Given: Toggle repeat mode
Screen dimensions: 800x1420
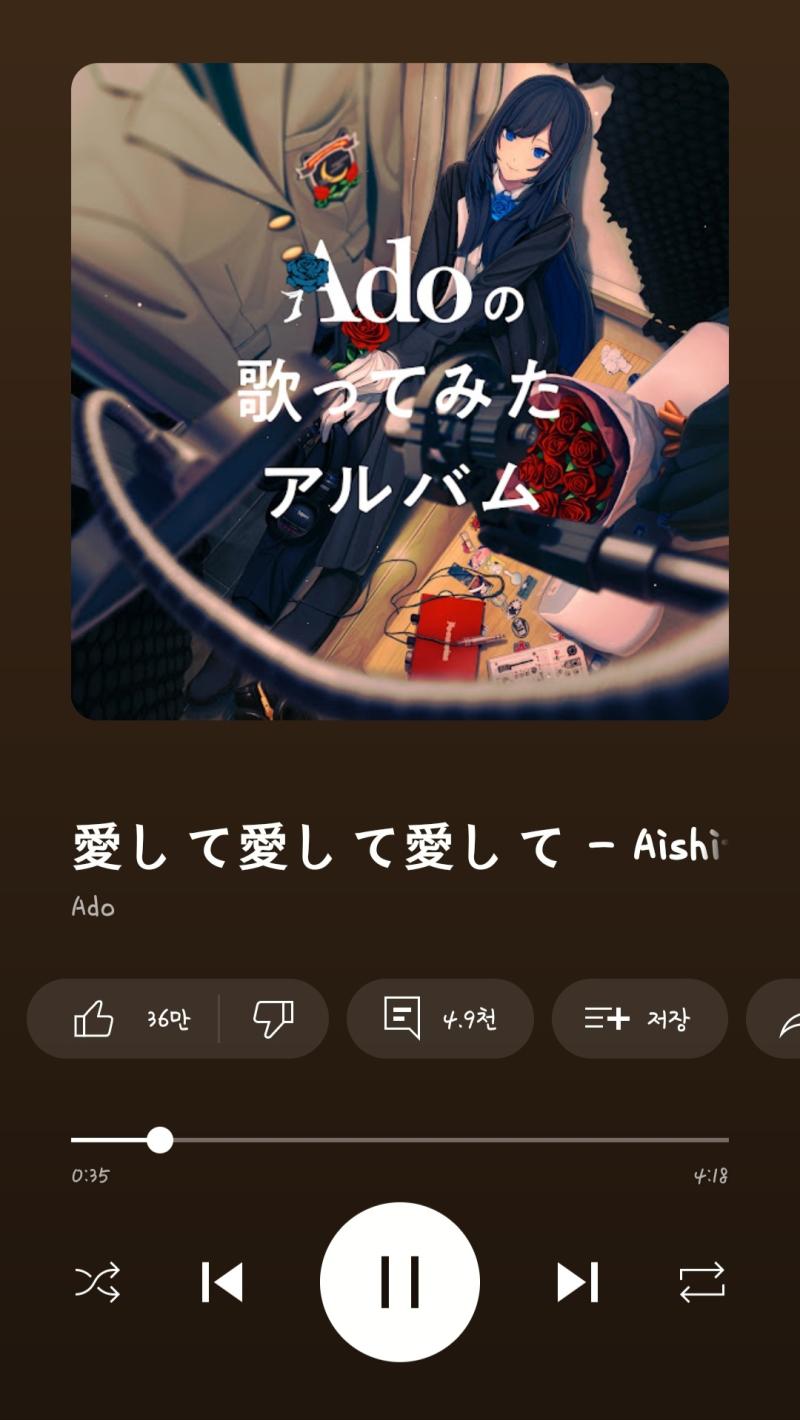Looking at the screenshot, I should tap(702, 1282).
